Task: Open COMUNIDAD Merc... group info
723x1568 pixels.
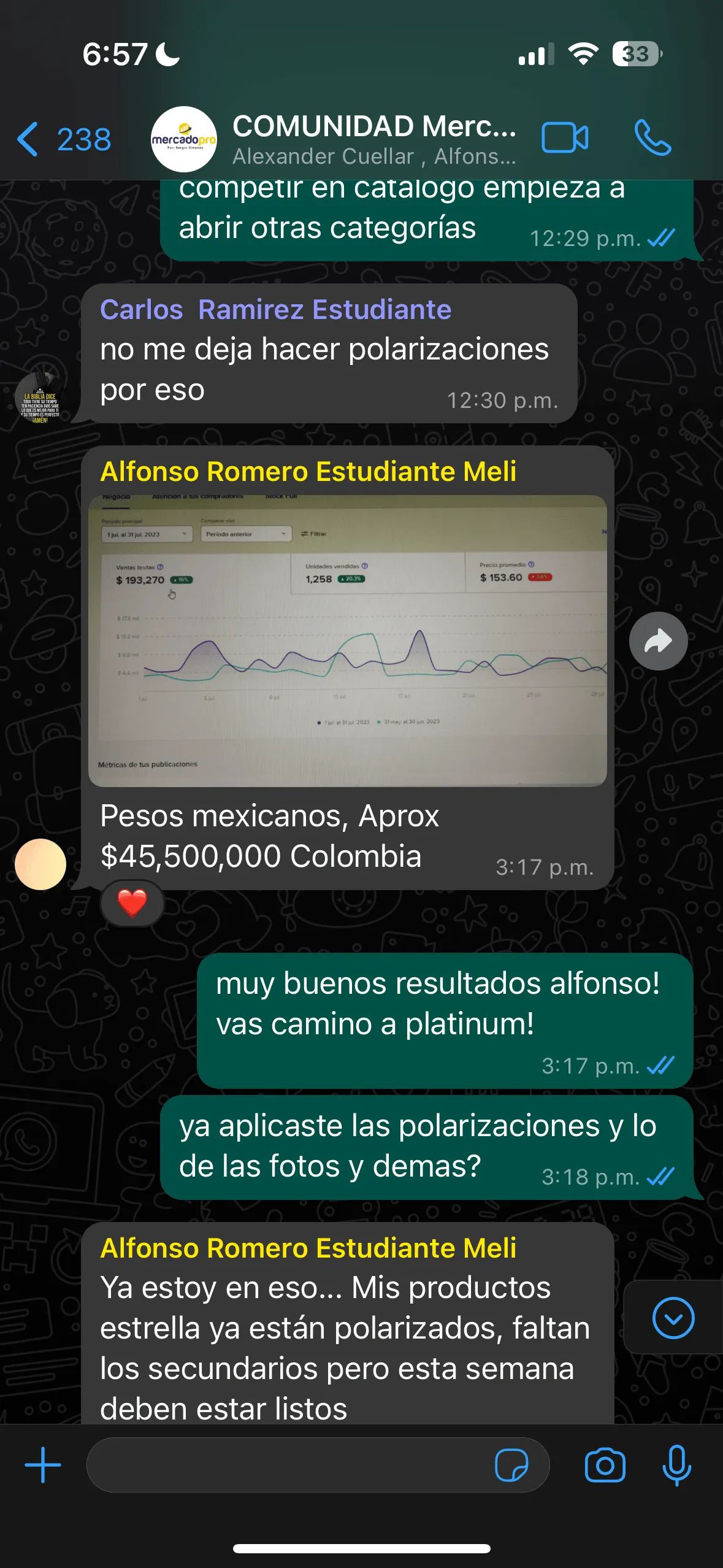Action: (x=373, y=139)
